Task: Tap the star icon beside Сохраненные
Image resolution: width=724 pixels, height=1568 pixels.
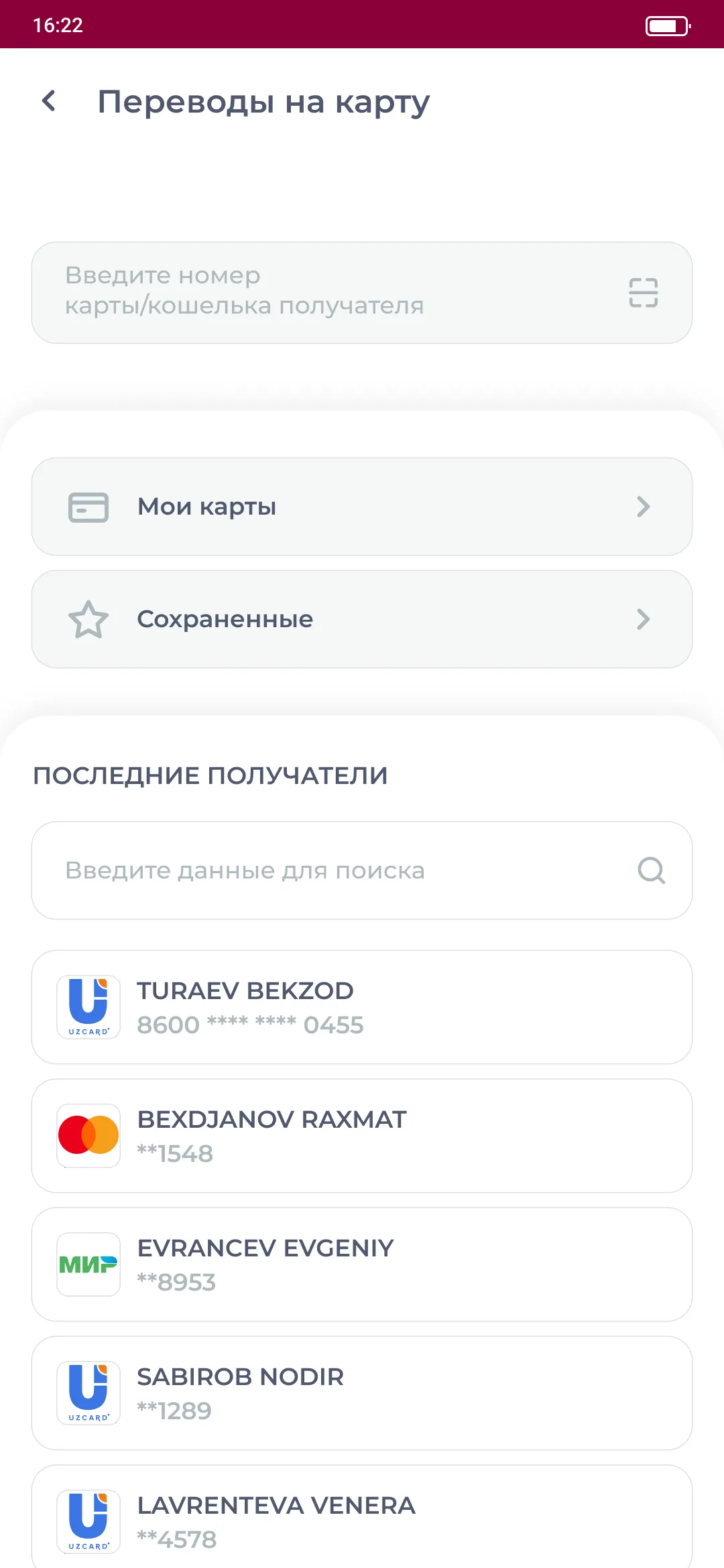Action: point(88,619)
